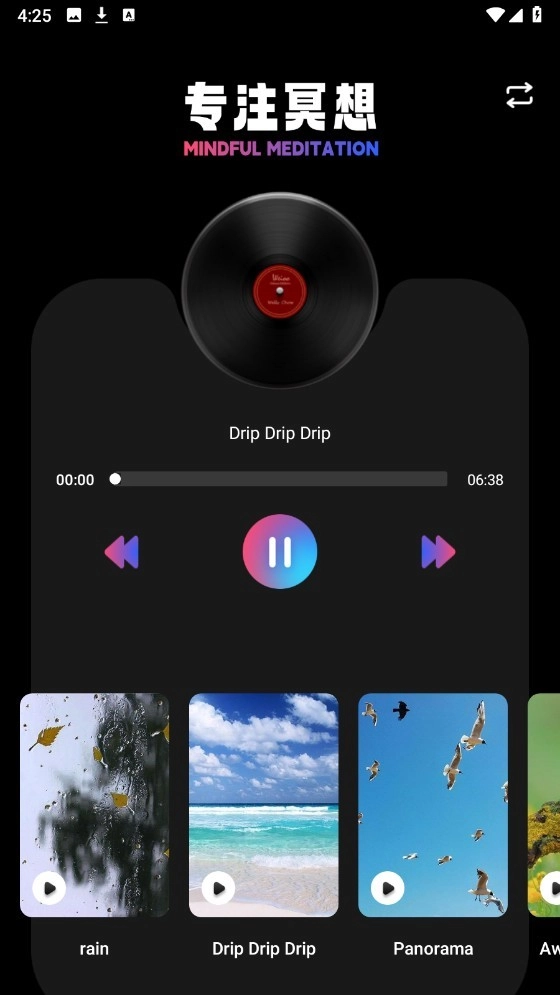This screenshot has width=560, height=995.
Task: Skip to the next track
Action: pos(438,552)
